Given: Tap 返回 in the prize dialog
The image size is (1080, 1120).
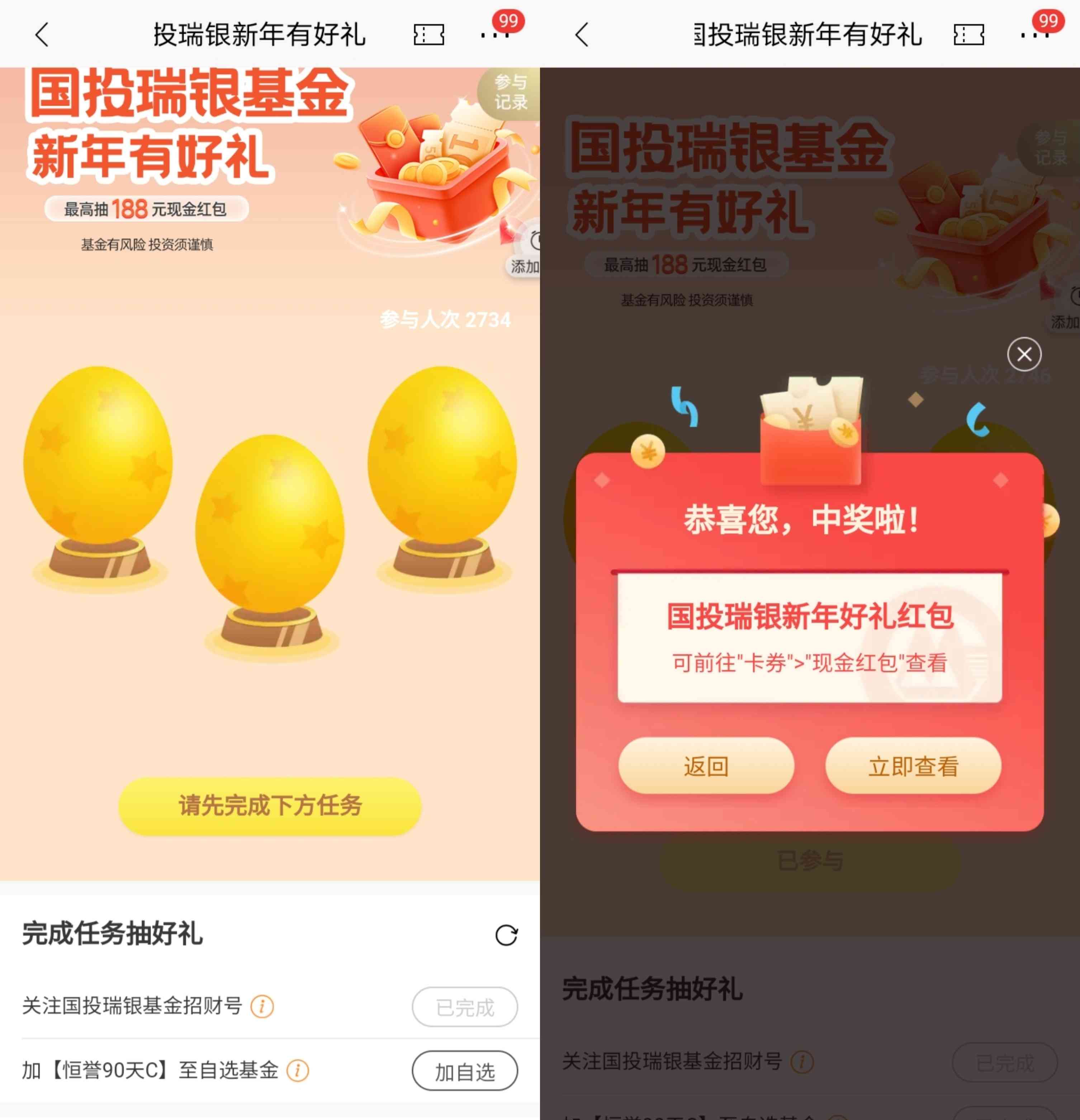Looking at the screenshot, I should (706, 766).
